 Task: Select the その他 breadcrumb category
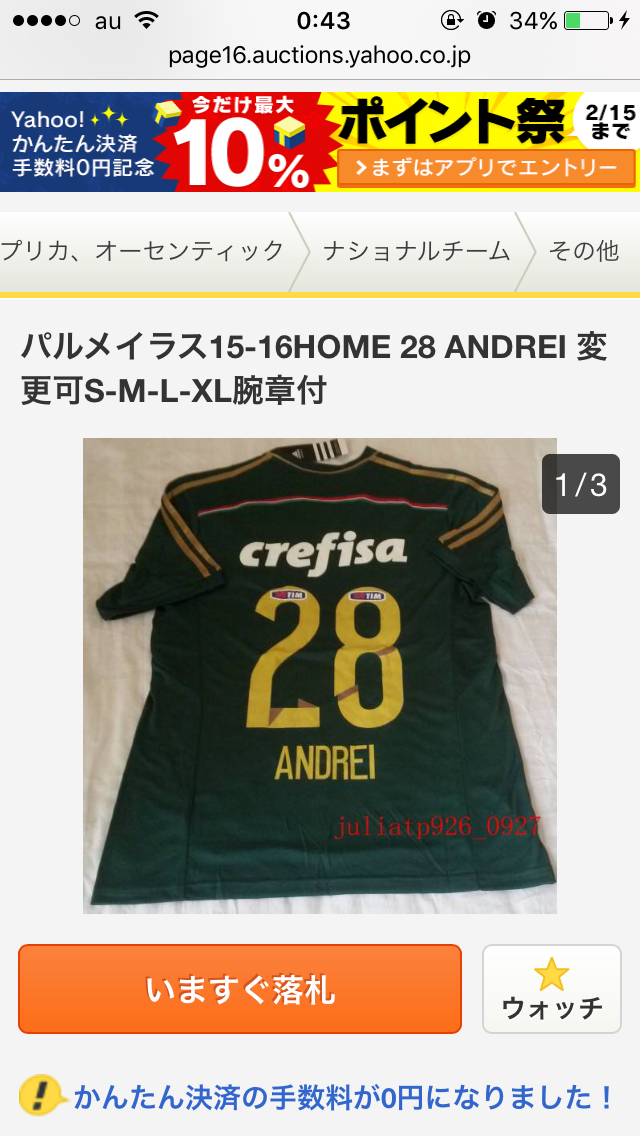tap(584, 251)
